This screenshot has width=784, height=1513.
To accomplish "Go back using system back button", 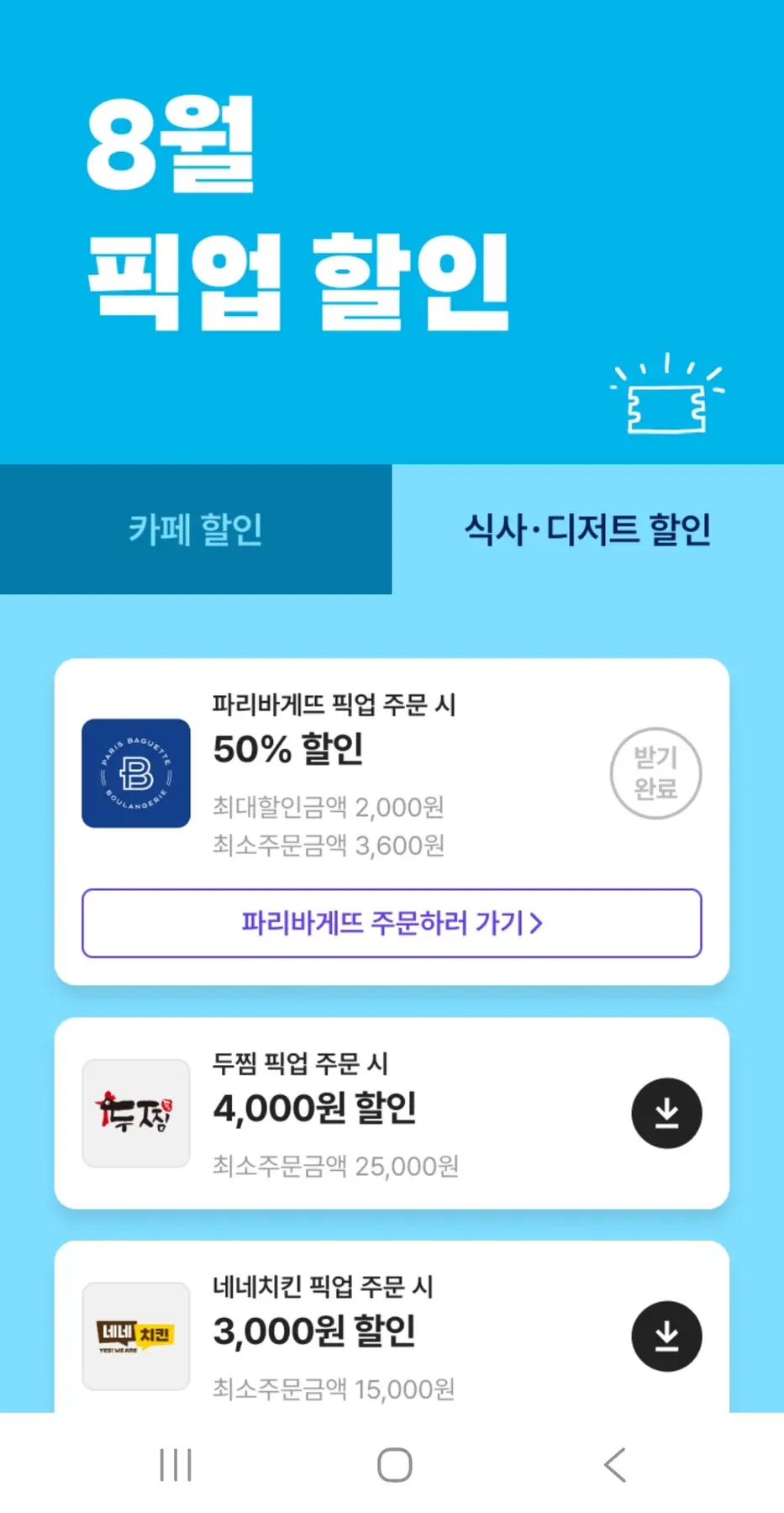I will point(615,1465).
